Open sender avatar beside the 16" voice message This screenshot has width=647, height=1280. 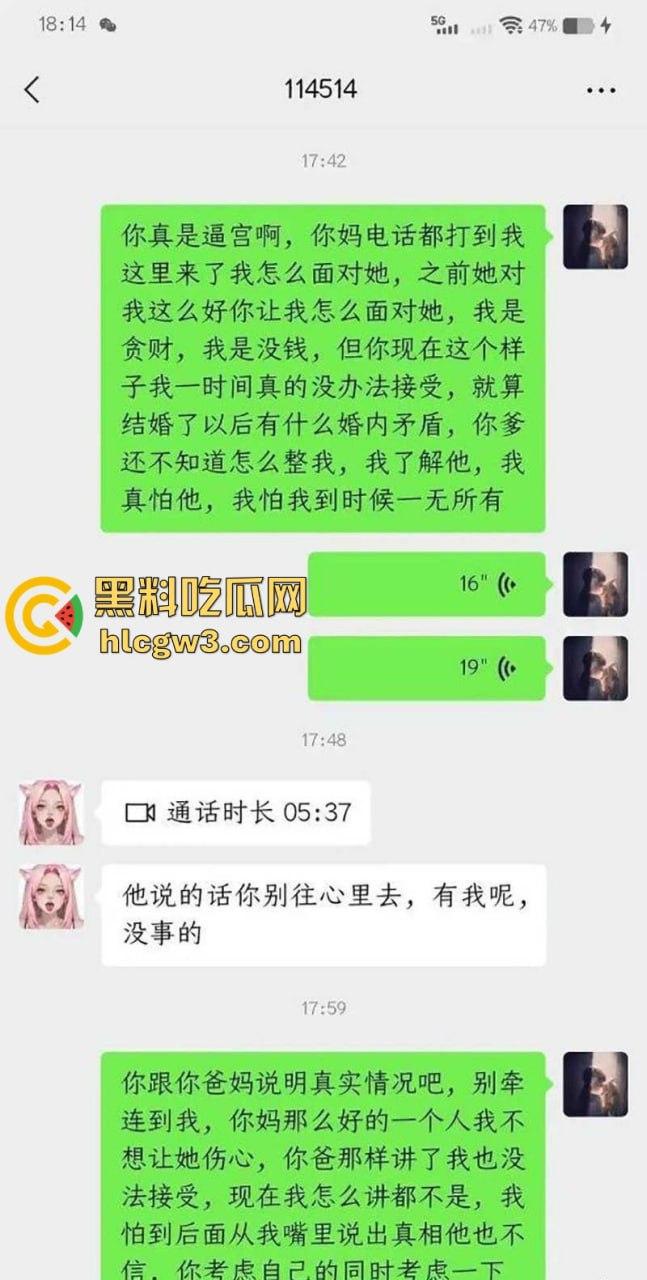click(x=595, y=584)
